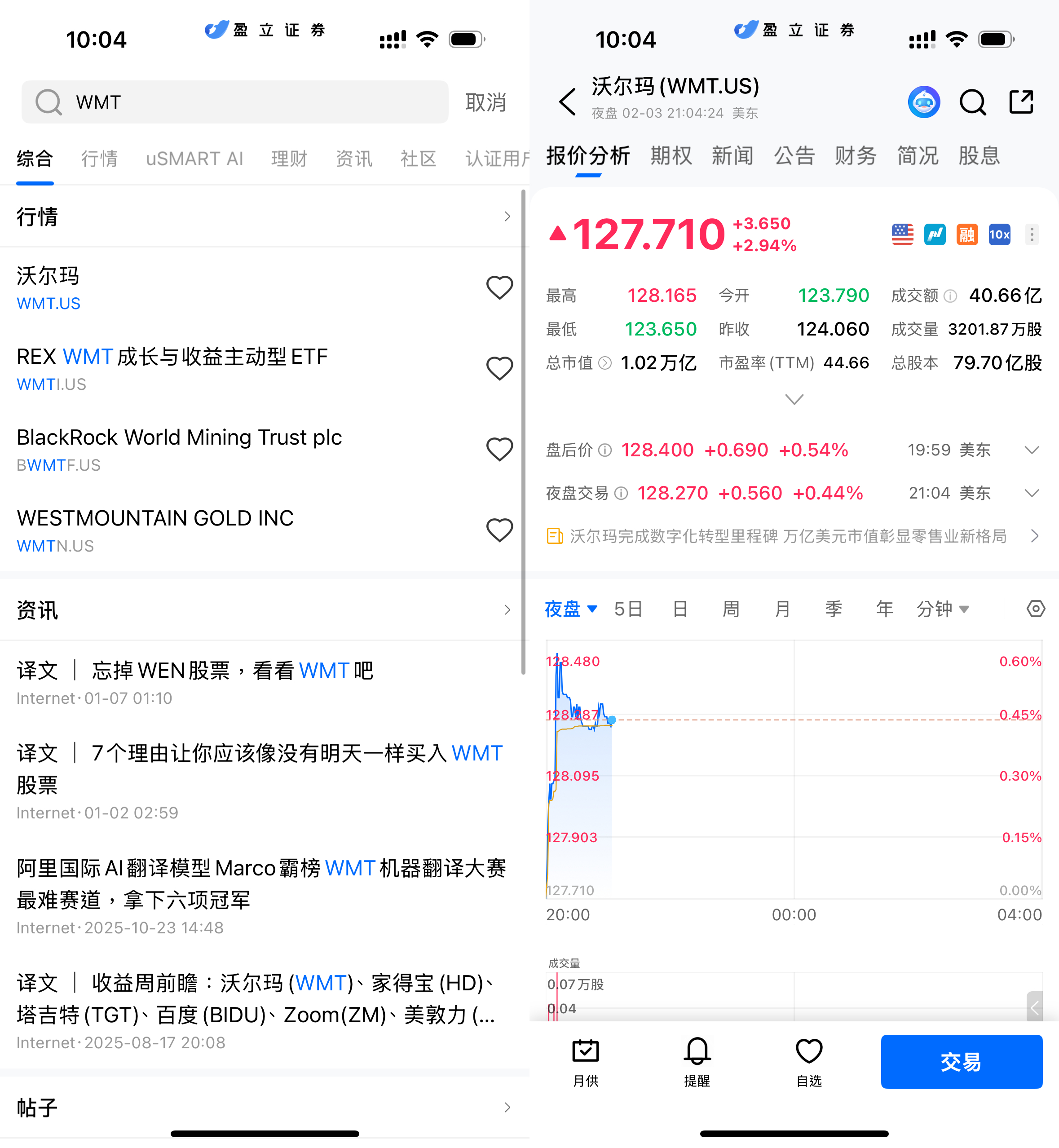
Task: Share the 沃尔玛 stock page
Action: tap(1021, 102)
